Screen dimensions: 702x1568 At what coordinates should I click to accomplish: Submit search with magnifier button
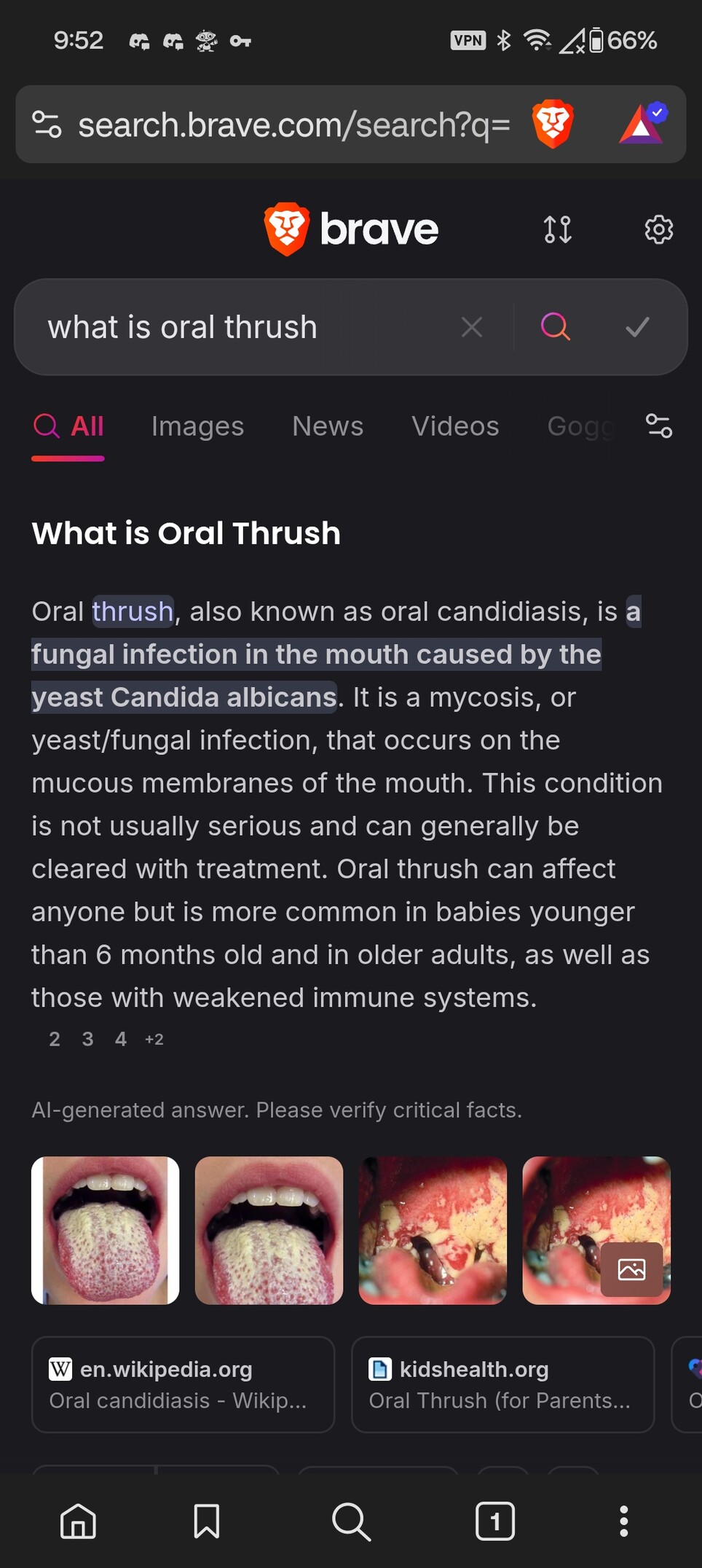(x=556, y=327)
